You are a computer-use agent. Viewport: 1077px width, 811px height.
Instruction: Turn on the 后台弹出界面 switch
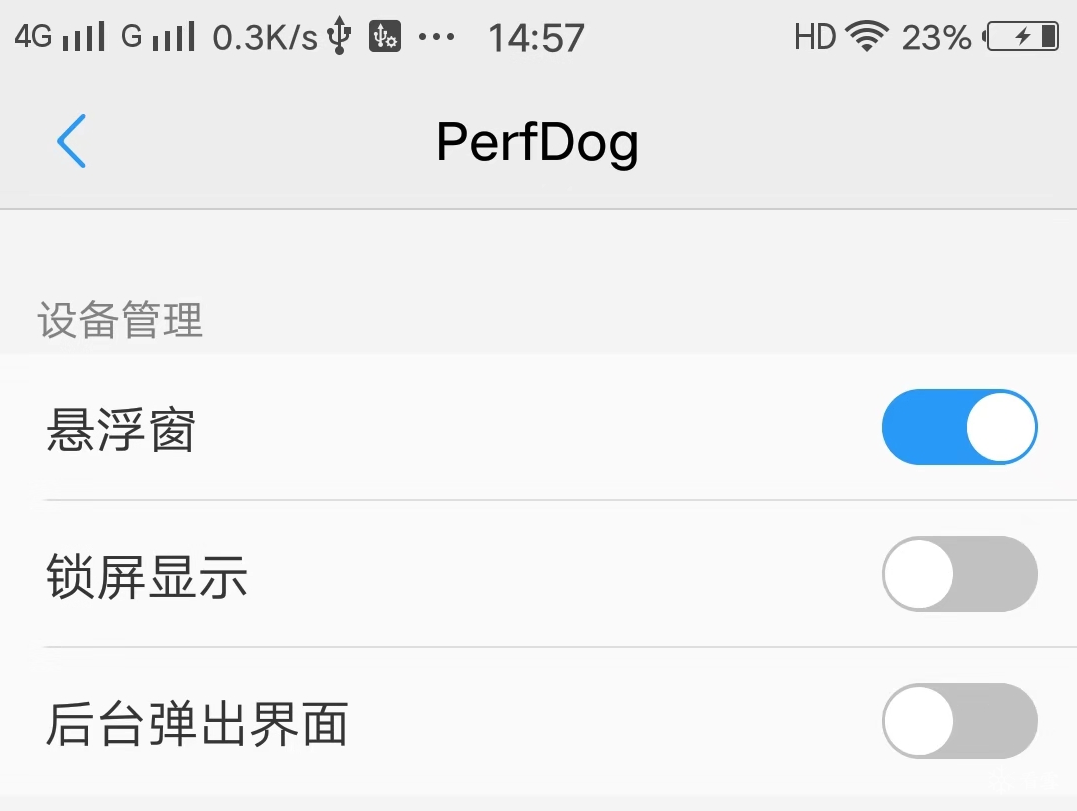pyautogui.click(x=959, y=721)
